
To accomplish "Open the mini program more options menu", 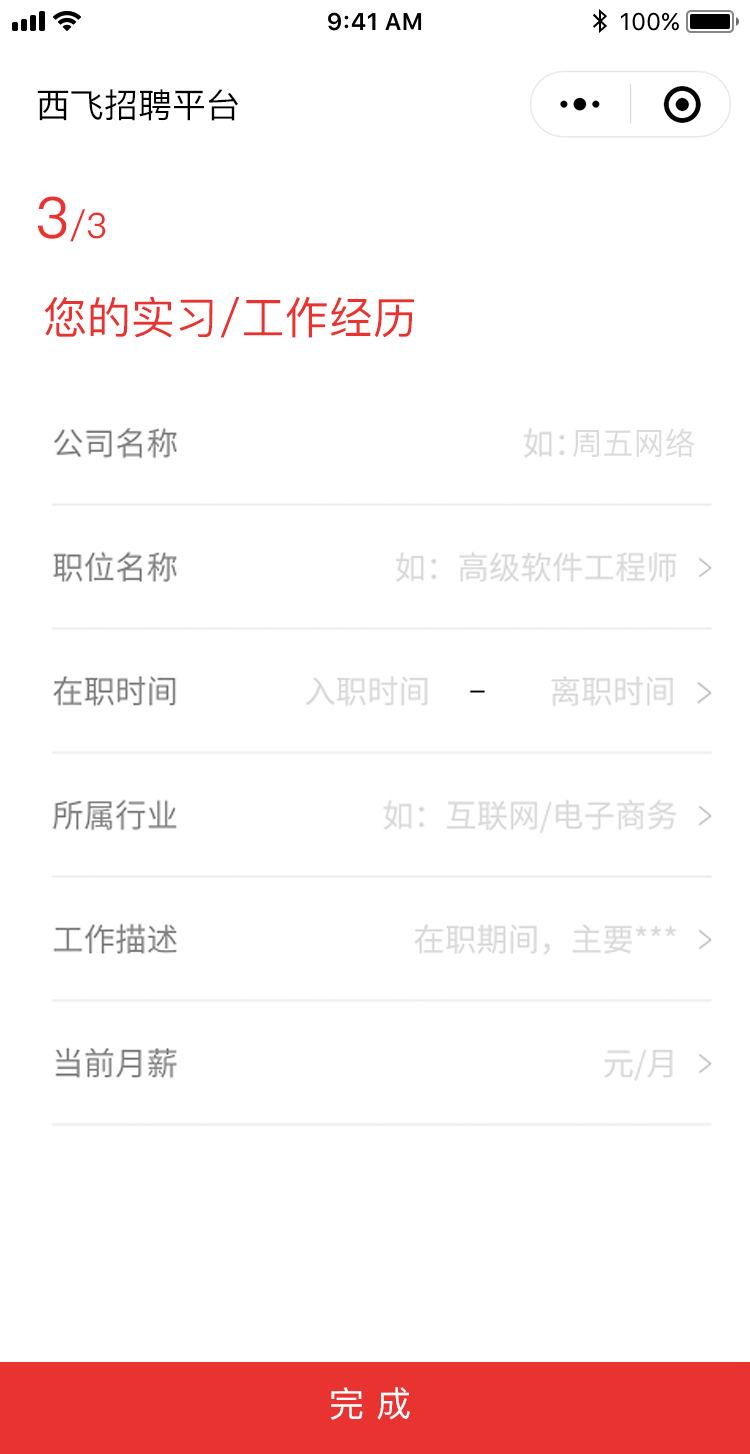I will click(580, 104).
